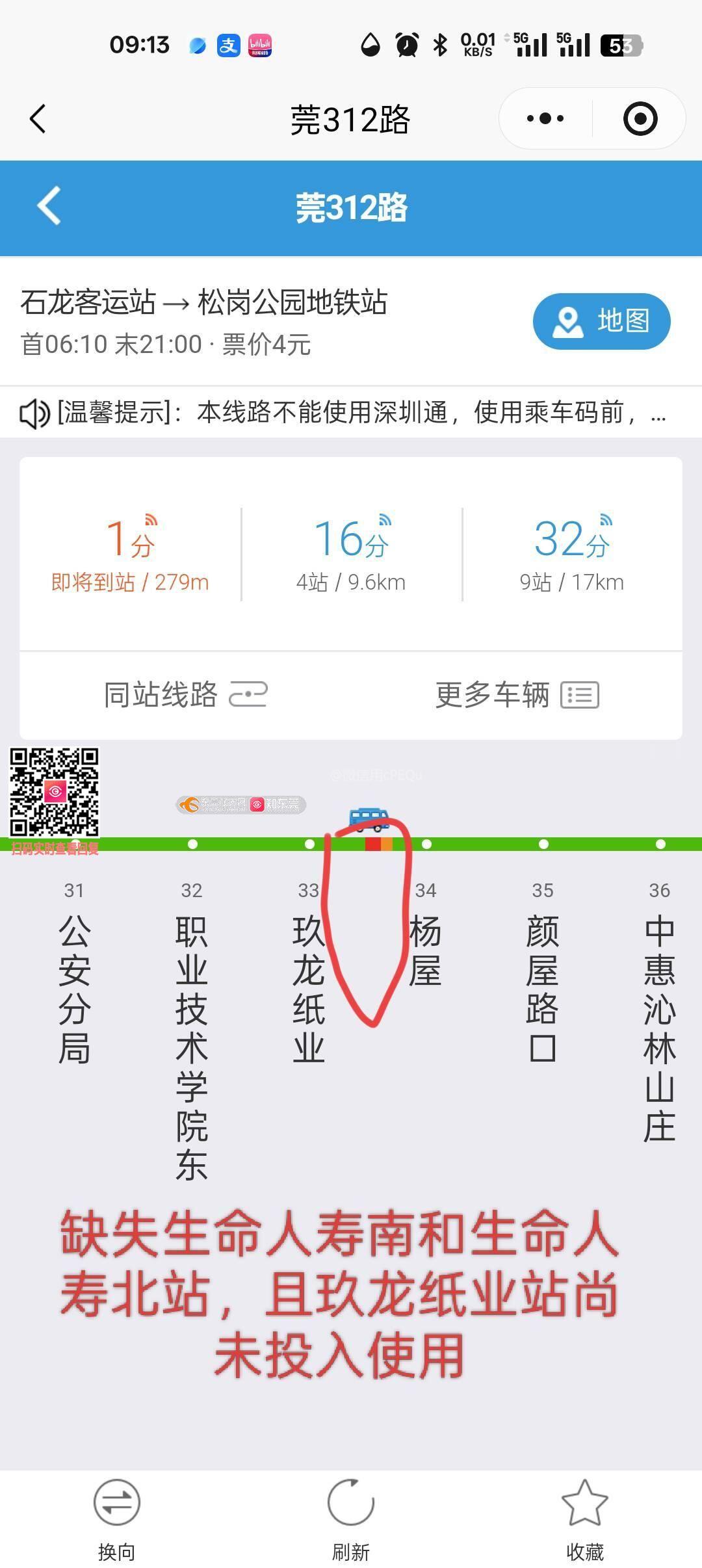This screenshot has height=1568, width=702.
Task: View 同站线路 at this stop
Action: pos(186,695)
